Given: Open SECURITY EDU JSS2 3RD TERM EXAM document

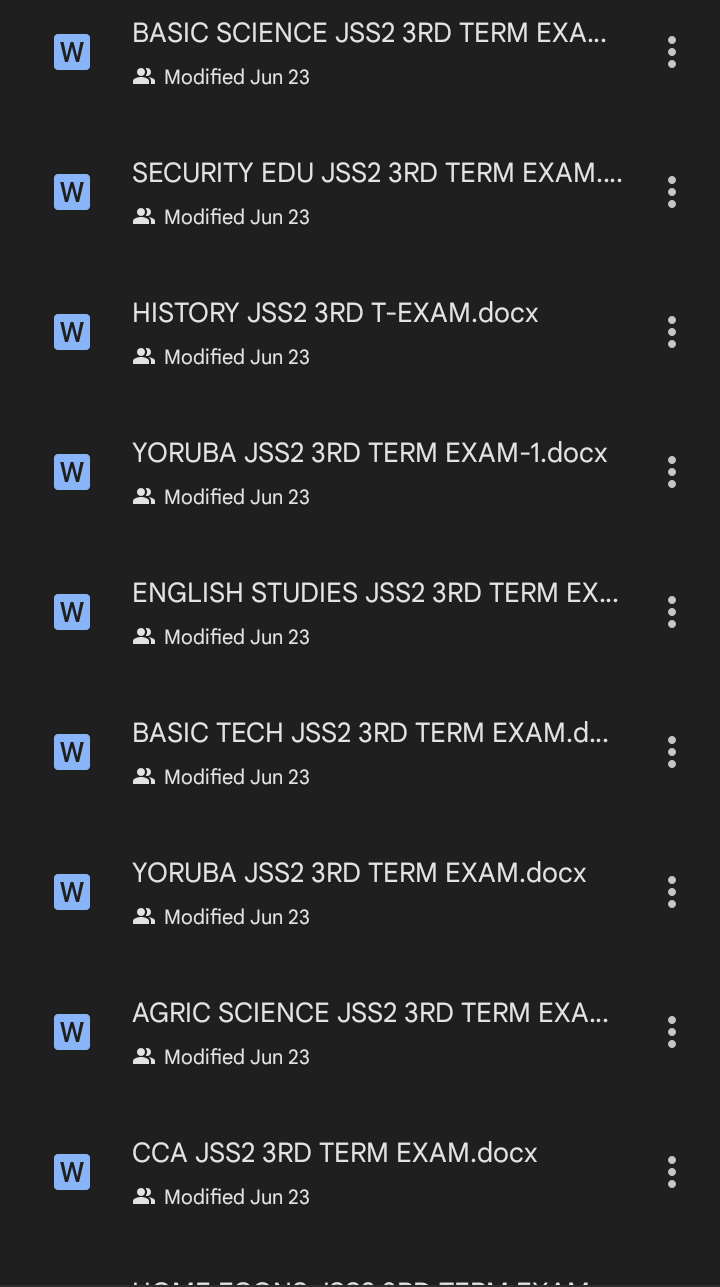Looking at the screenshot, I should pyautogui.click(x=376, y=172).
